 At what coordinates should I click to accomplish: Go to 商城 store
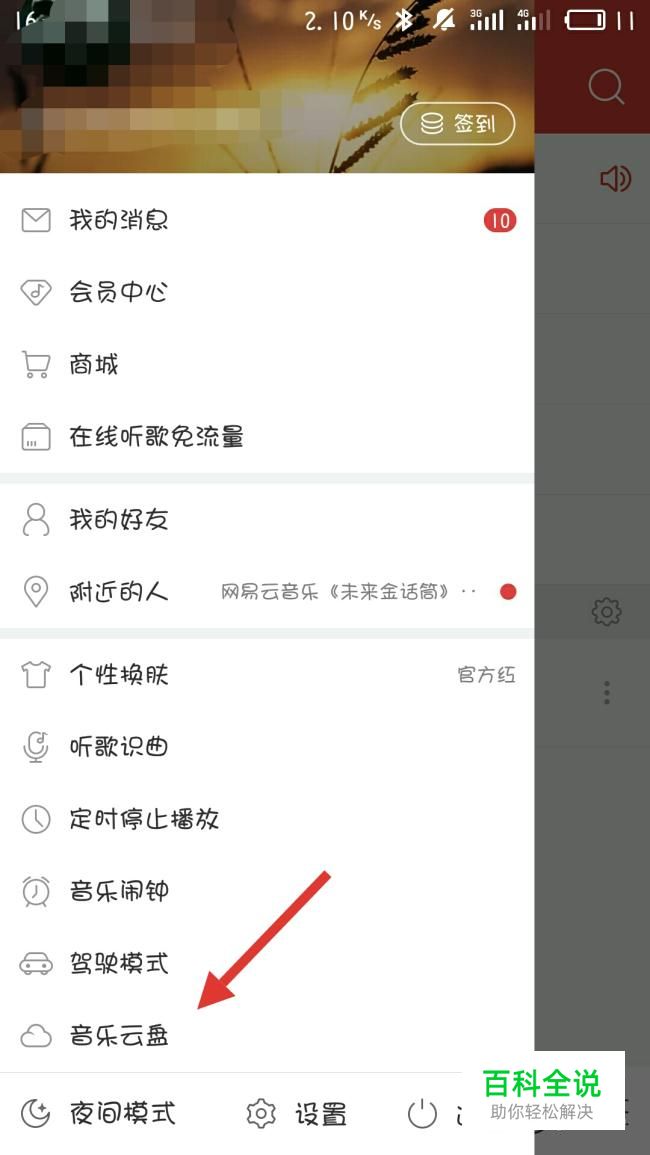pyautogui.click(x=267, y=365)
